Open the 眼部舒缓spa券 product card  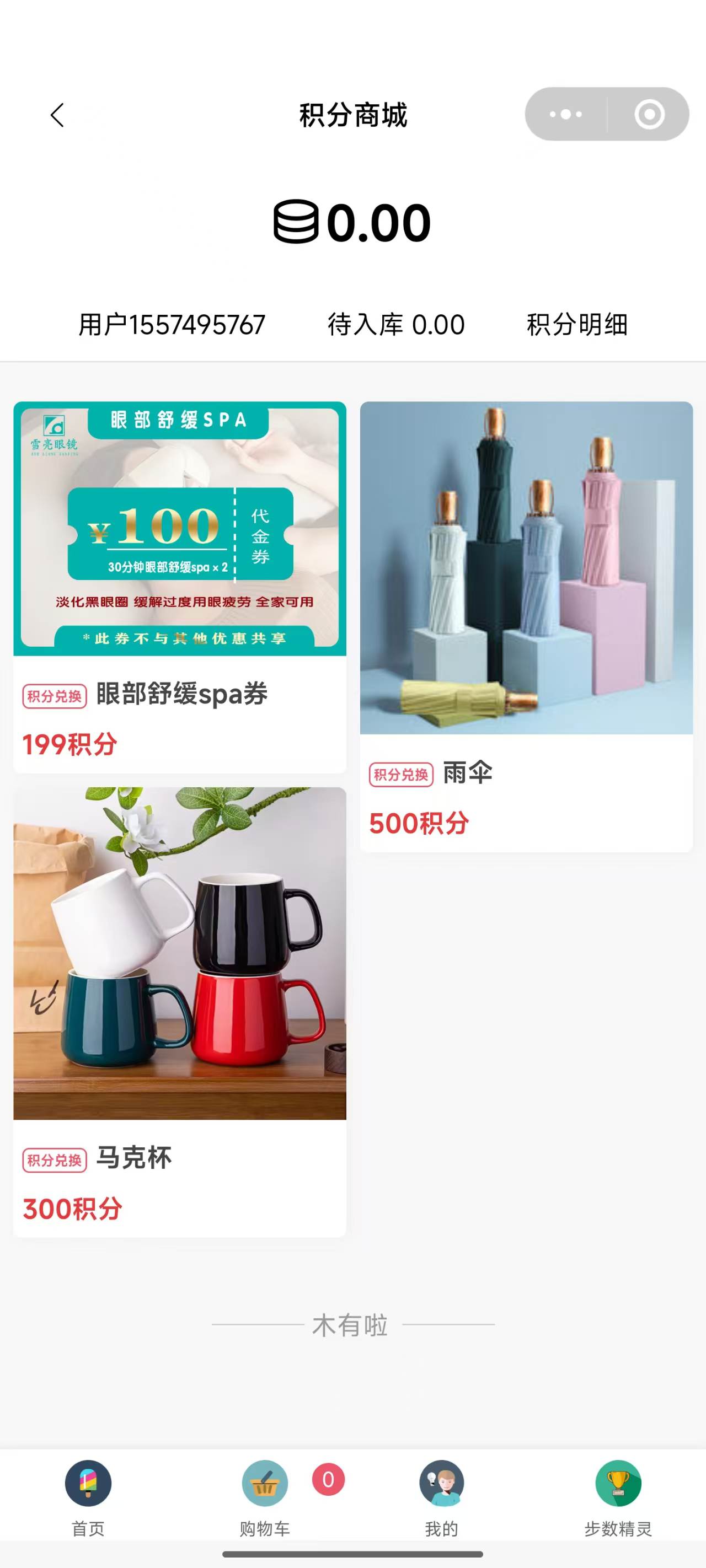(x=180, y=587)
